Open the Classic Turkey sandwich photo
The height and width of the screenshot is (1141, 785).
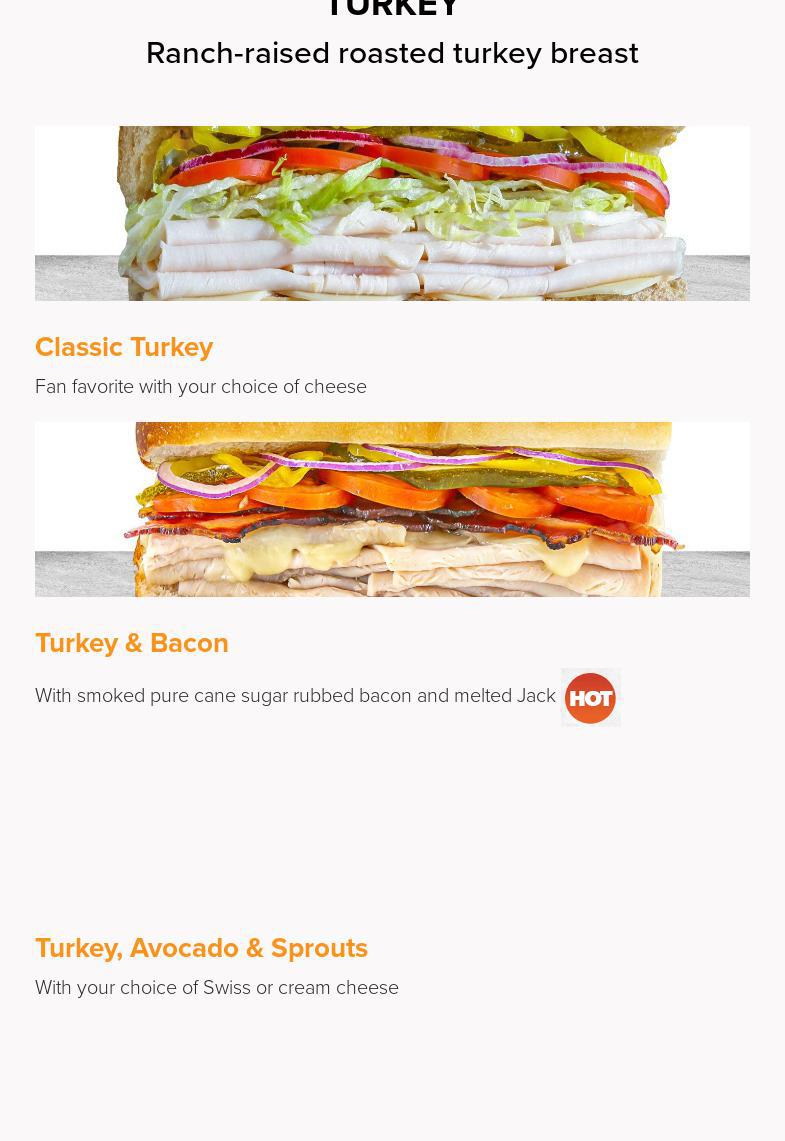392,213
